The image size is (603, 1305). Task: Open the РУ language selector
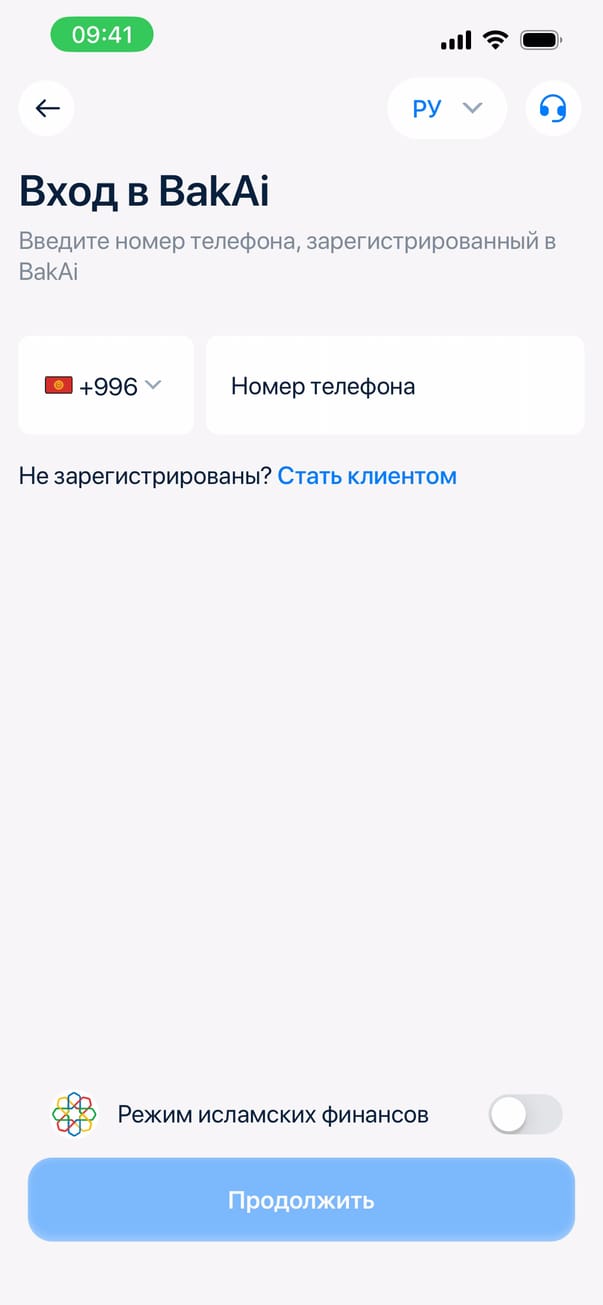[x=446, y=108]
